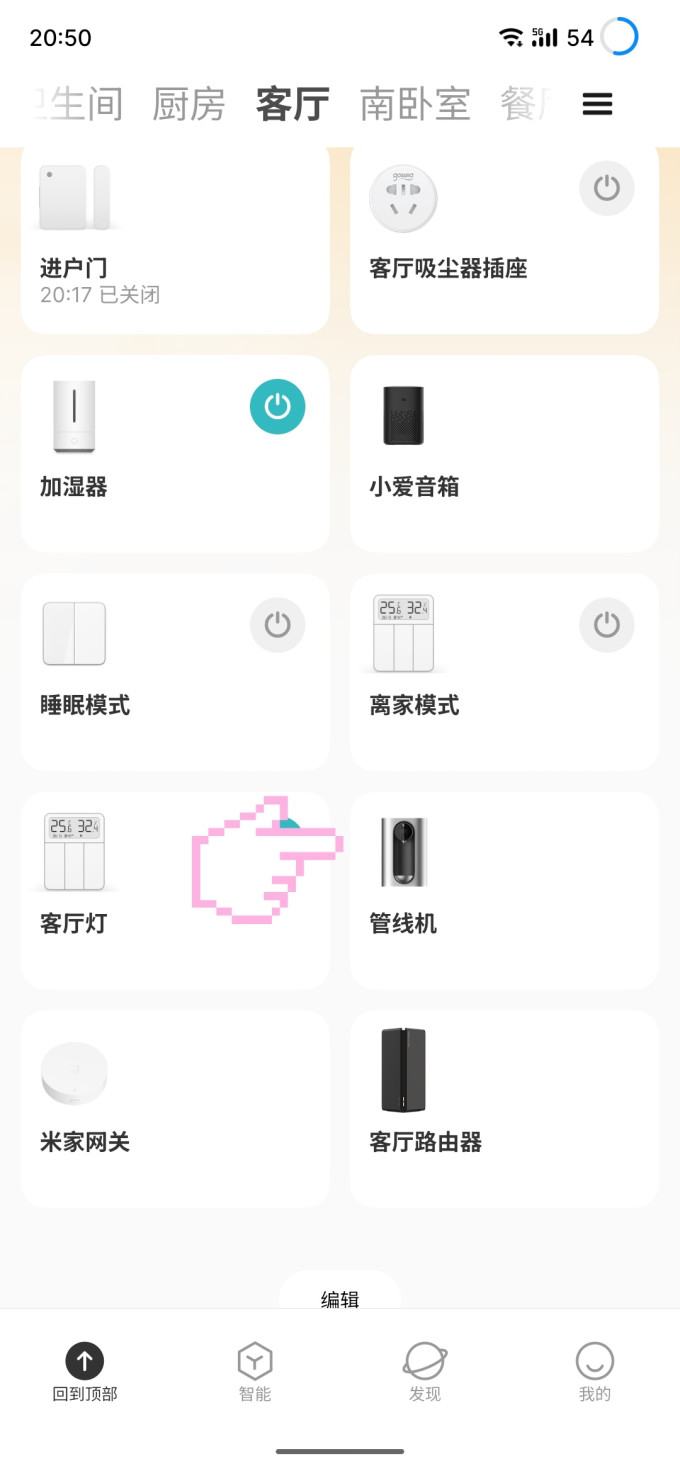Tap the 编辑 edit button
This screenshot has height=1473, width=680.
click(x=339, y=1298)
